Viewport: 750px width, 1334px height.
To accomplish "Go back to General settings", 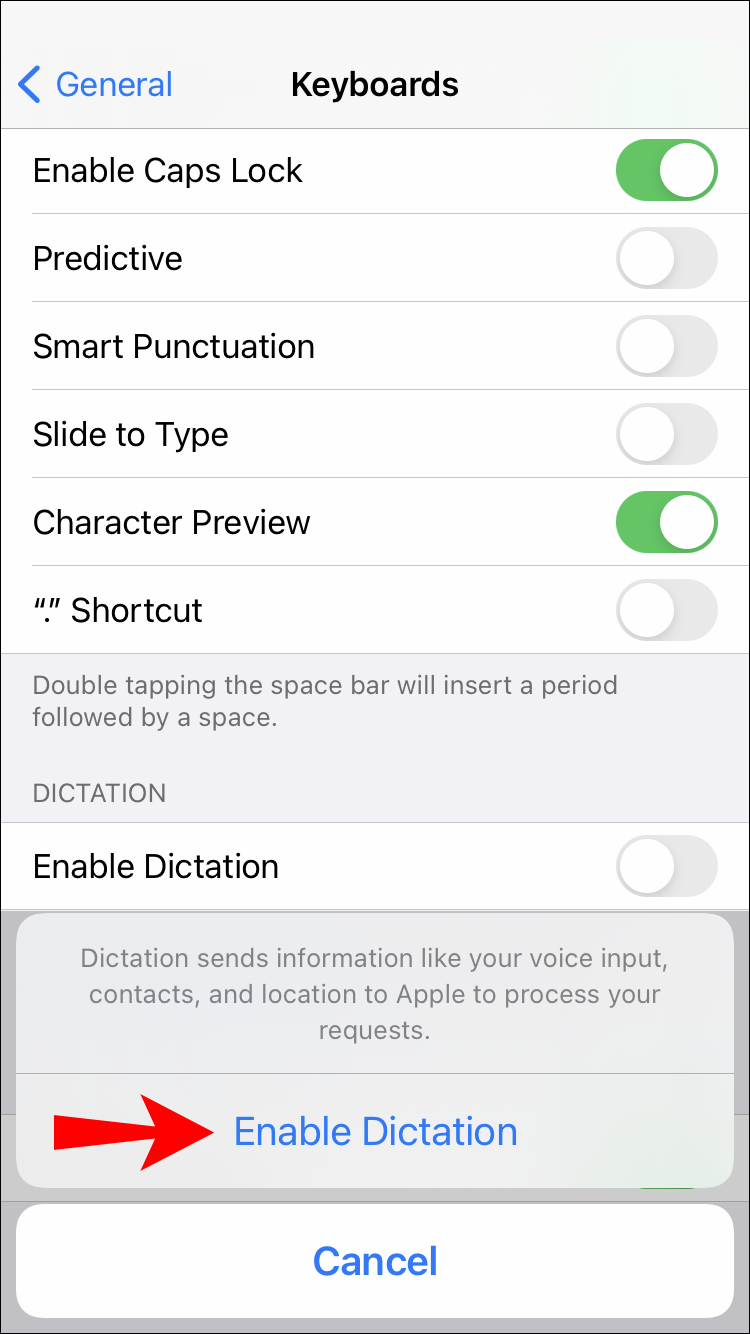I will [x=96, y=85].
